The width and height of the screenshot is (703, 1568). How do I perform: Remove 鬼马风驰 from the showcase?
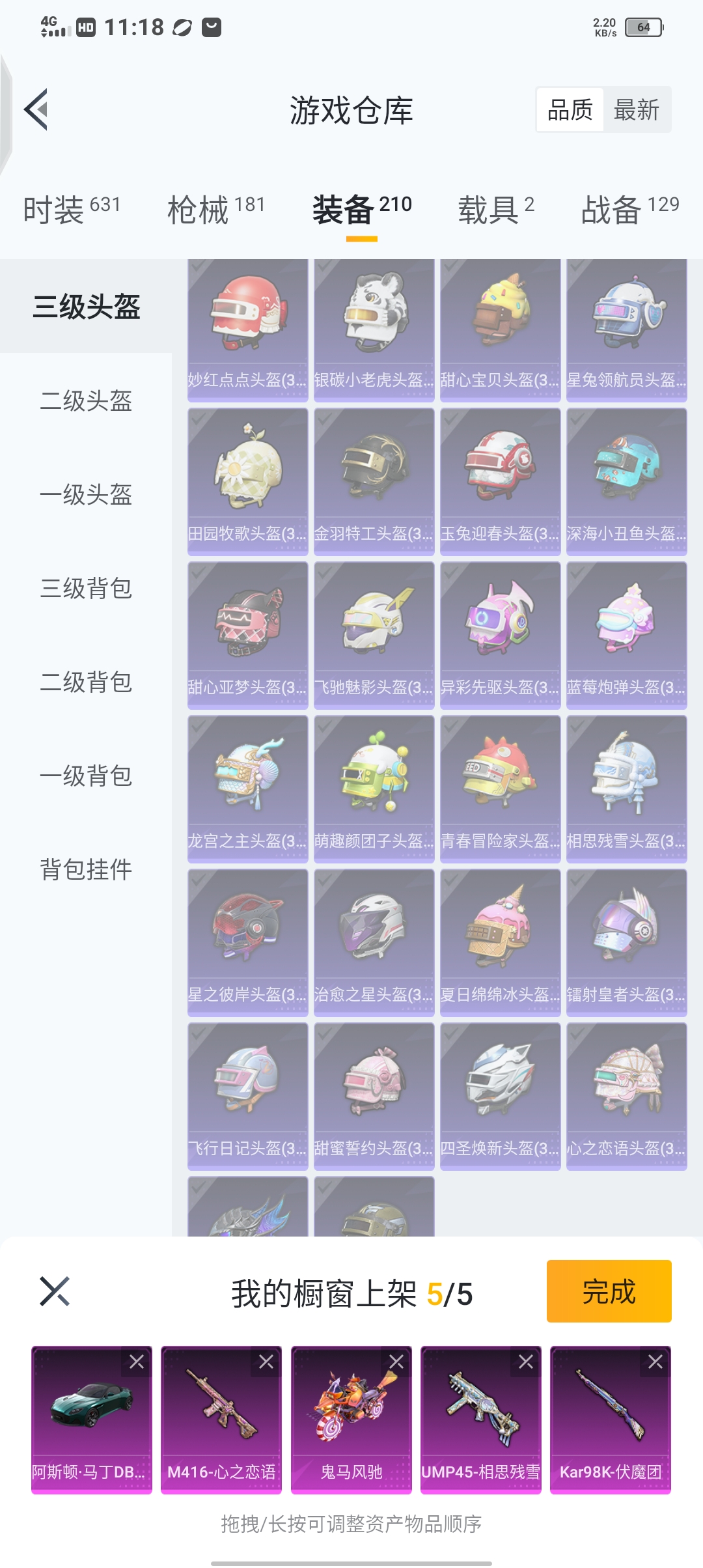coord(396,1362)
